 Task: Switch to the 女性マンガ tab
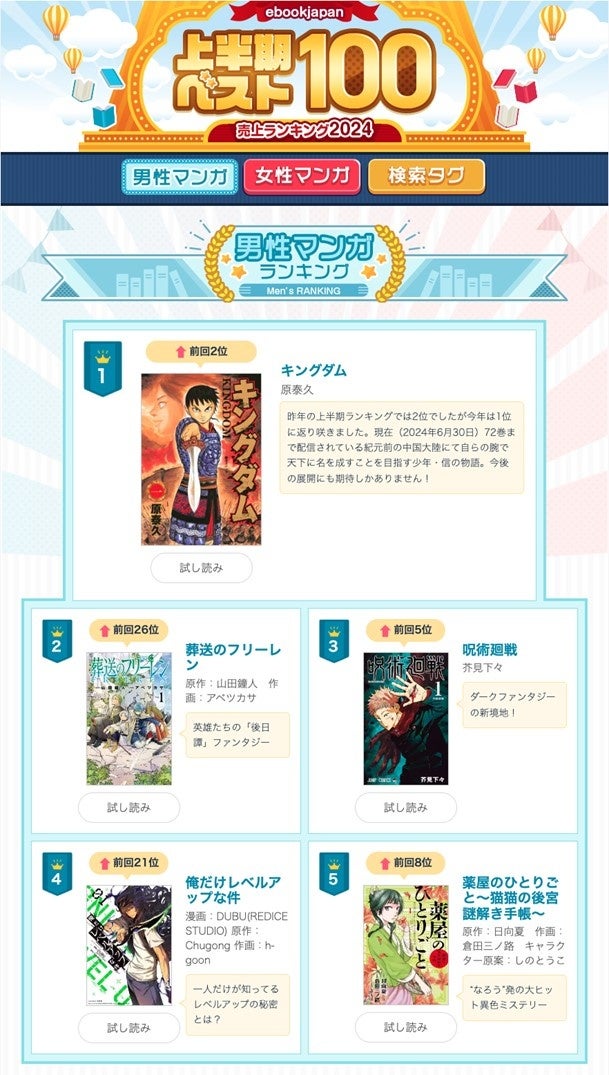tap(302, 177)
